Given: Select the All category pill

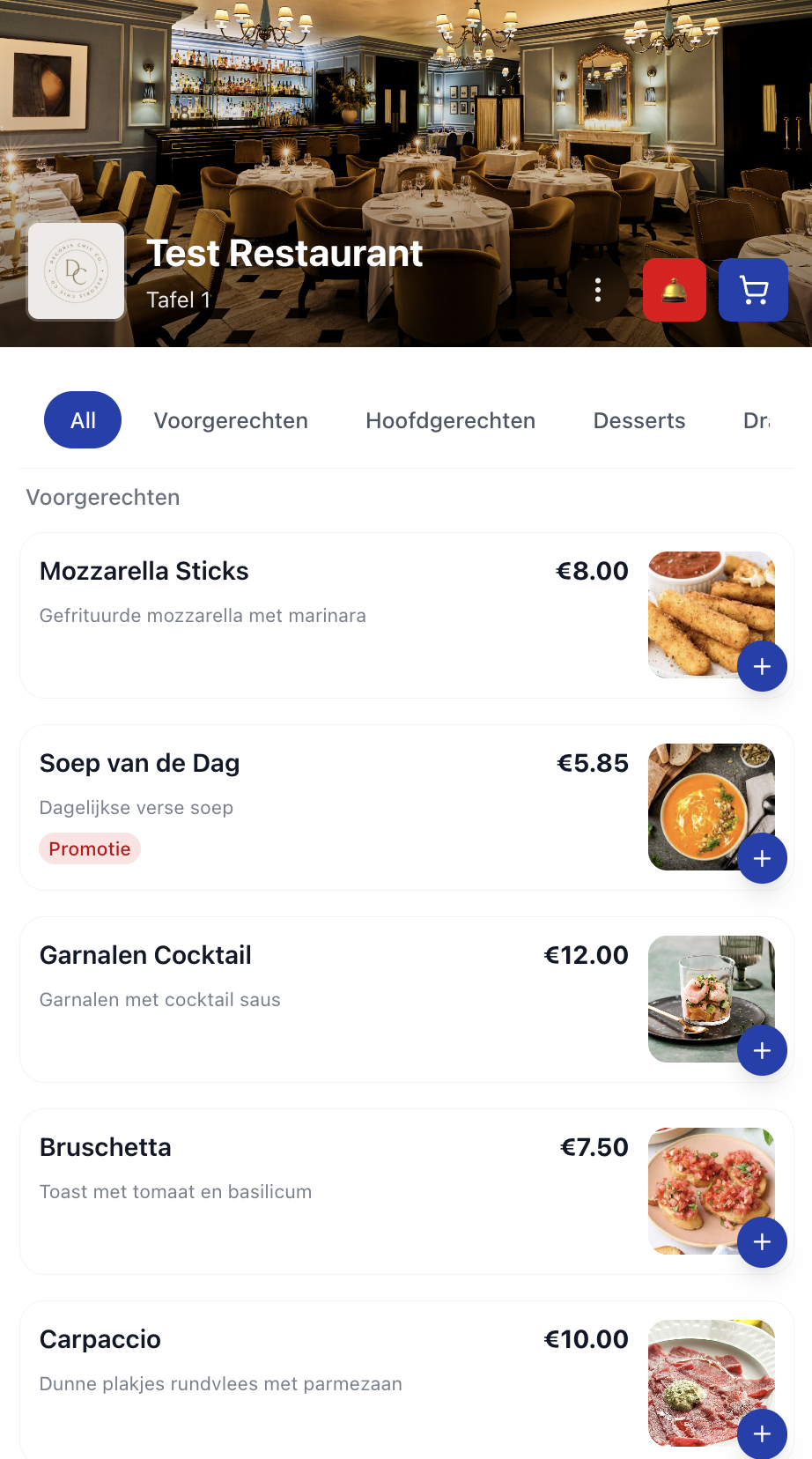Looking at the screenshot, I should [83, 419].
